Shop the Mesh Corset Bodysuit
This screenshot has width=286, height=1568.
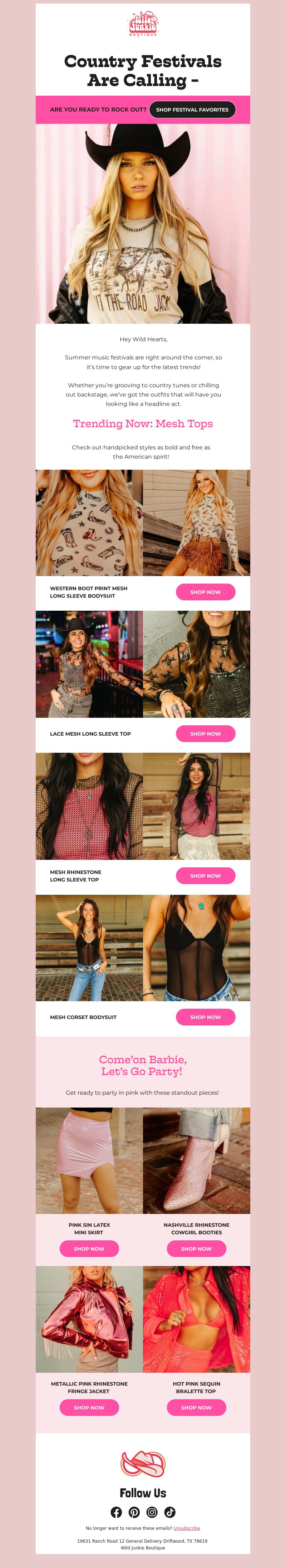click(x=206, y=1017)
